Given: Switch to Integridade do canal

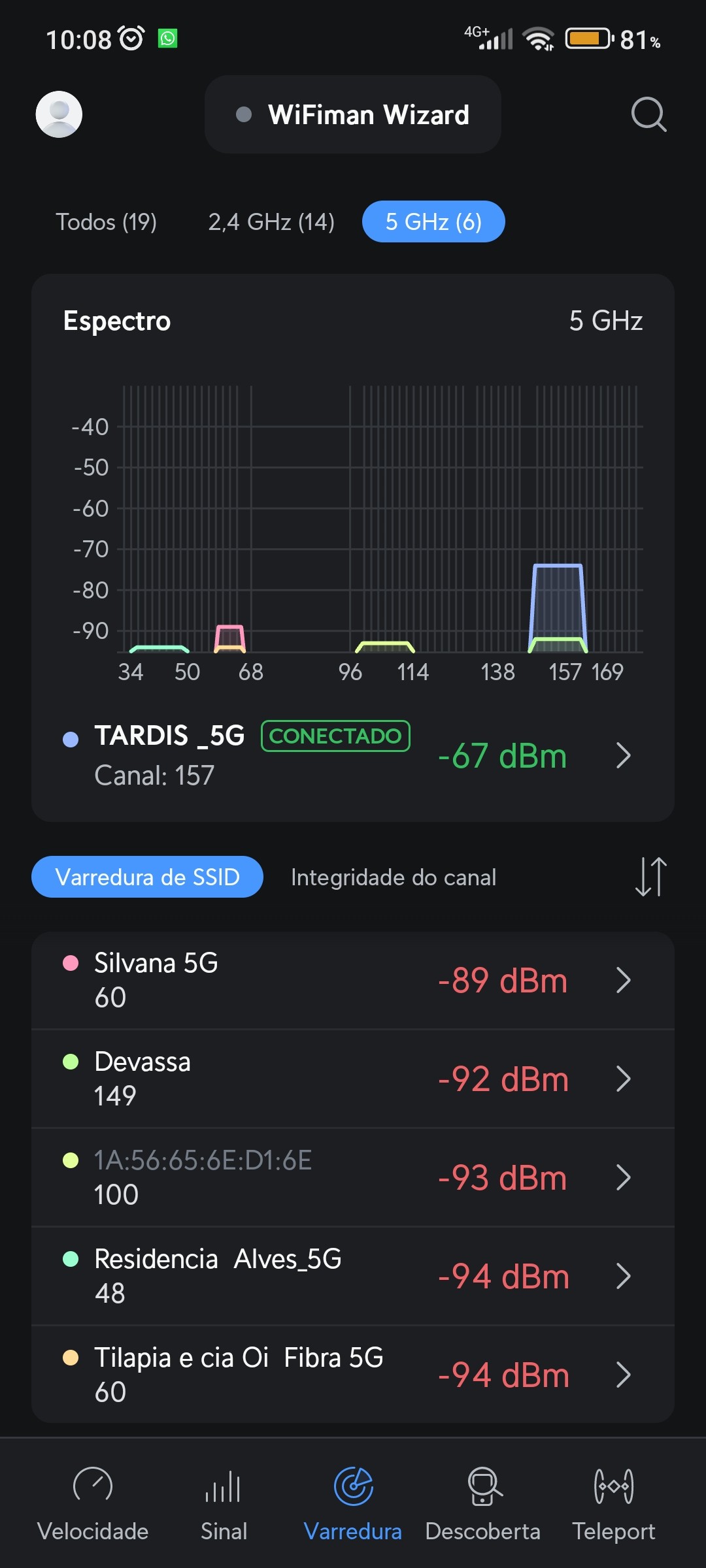Looking at the screenshot, I should [394, 877].
